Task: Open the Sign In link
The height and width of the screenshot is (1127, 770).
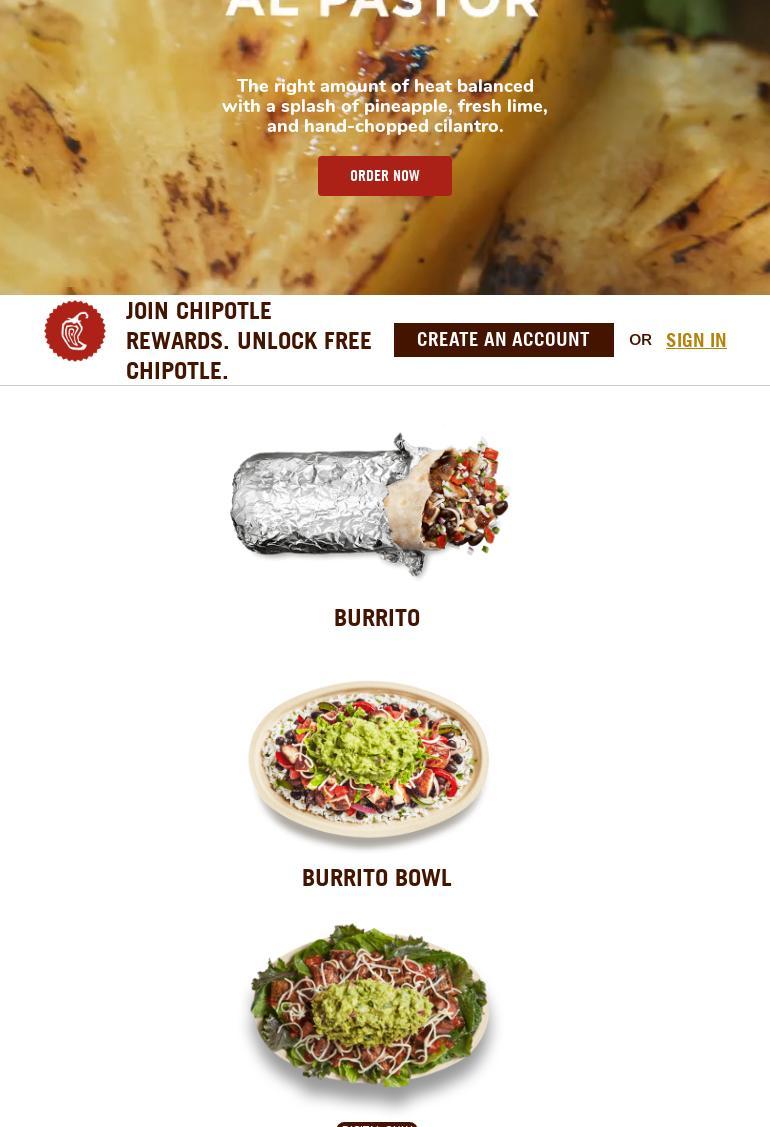Action: (x=696, y=340)
